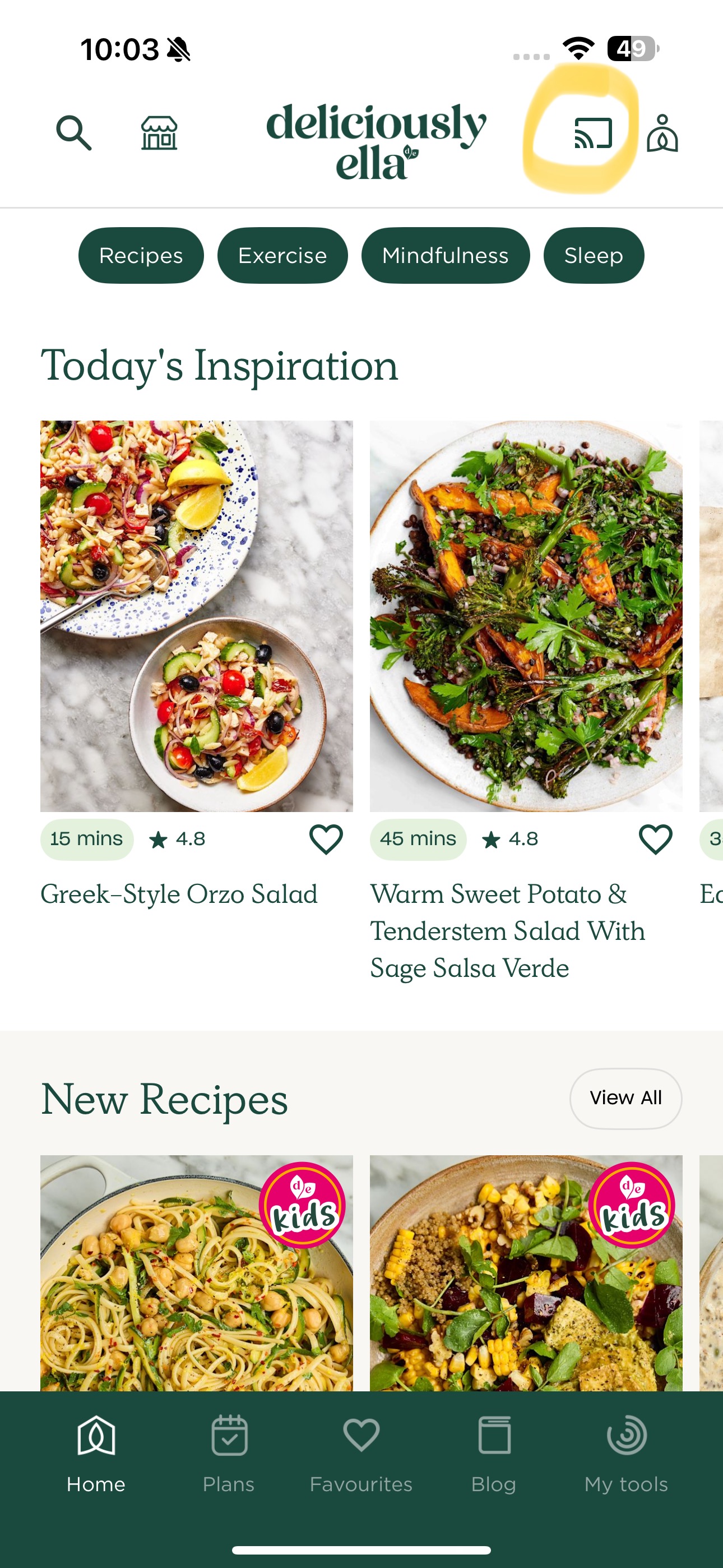Switch to the Favourites tab
The image size is (723, 1568).
[361, 1455]
